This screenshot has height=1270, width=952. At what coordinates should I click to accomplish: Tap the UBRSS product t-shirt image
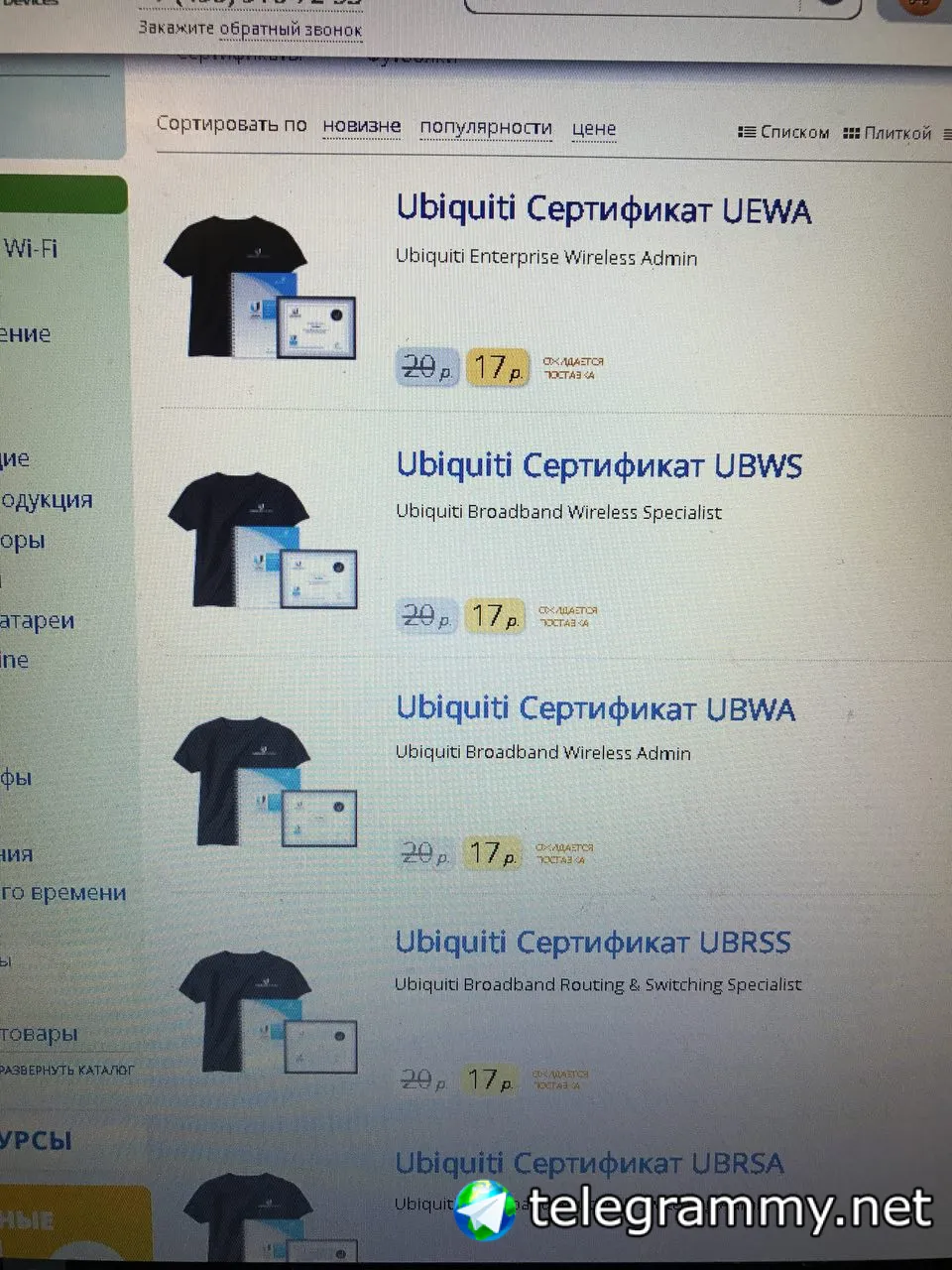(x=266, y=1012)
